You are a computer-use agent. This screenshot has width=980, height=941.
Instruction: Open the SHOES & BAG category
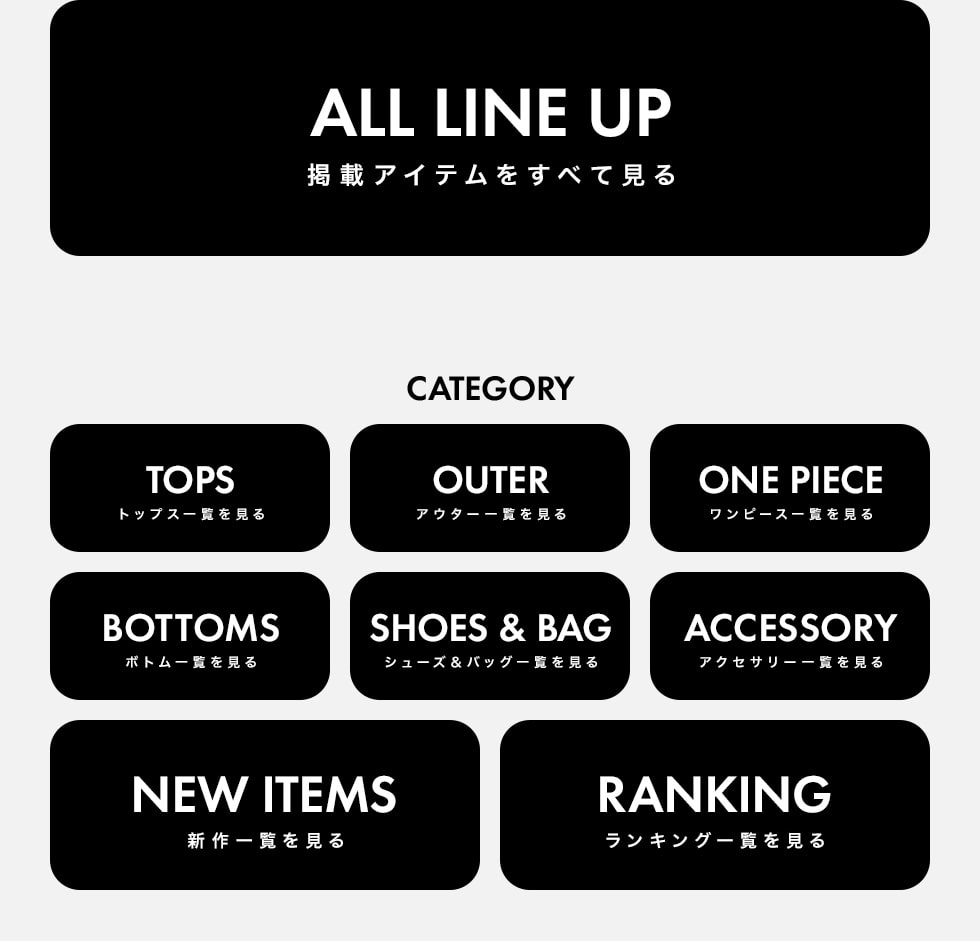click(490, 636)
